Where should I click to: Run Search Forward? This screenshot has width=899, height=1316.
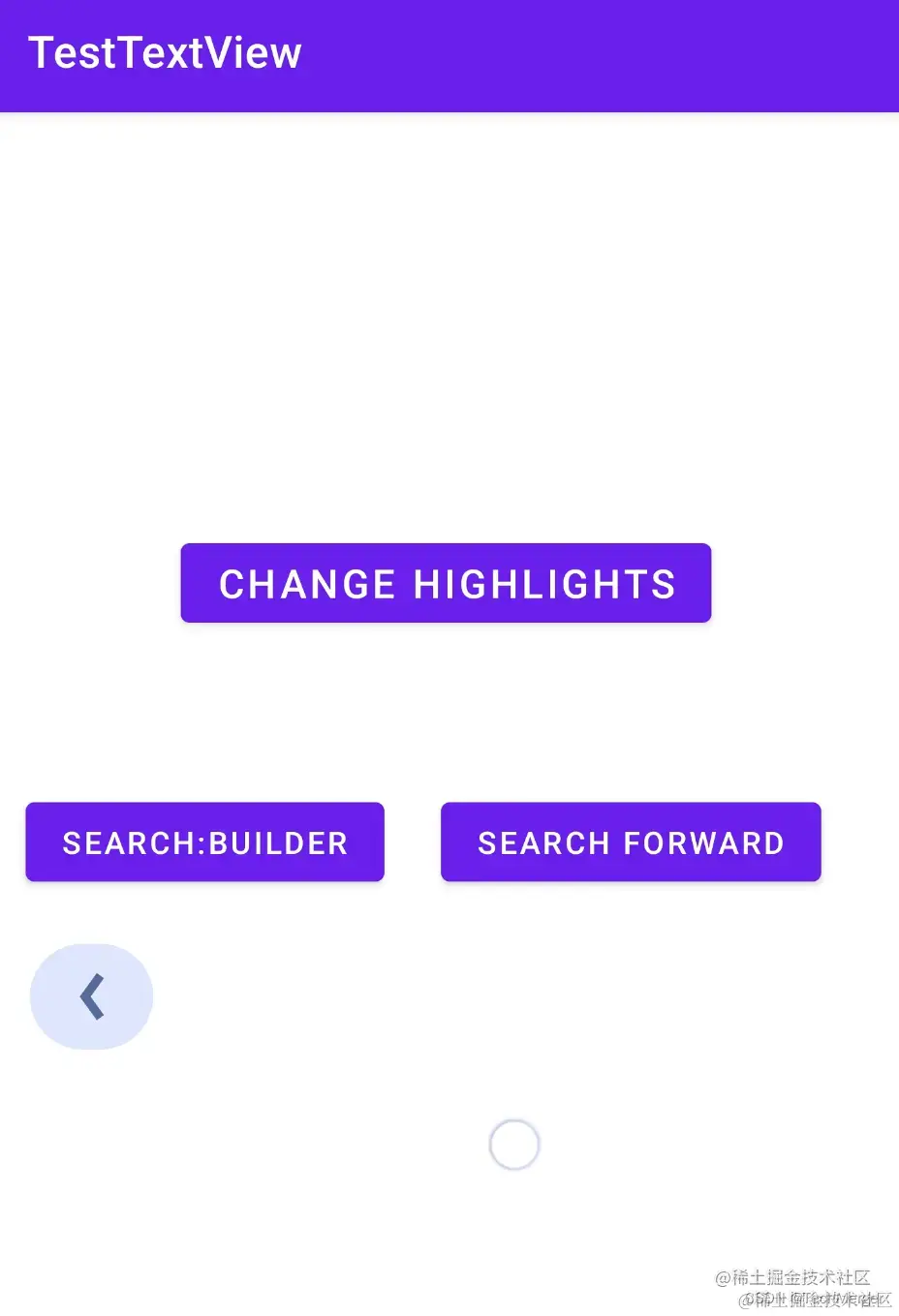tap(631, 842)
